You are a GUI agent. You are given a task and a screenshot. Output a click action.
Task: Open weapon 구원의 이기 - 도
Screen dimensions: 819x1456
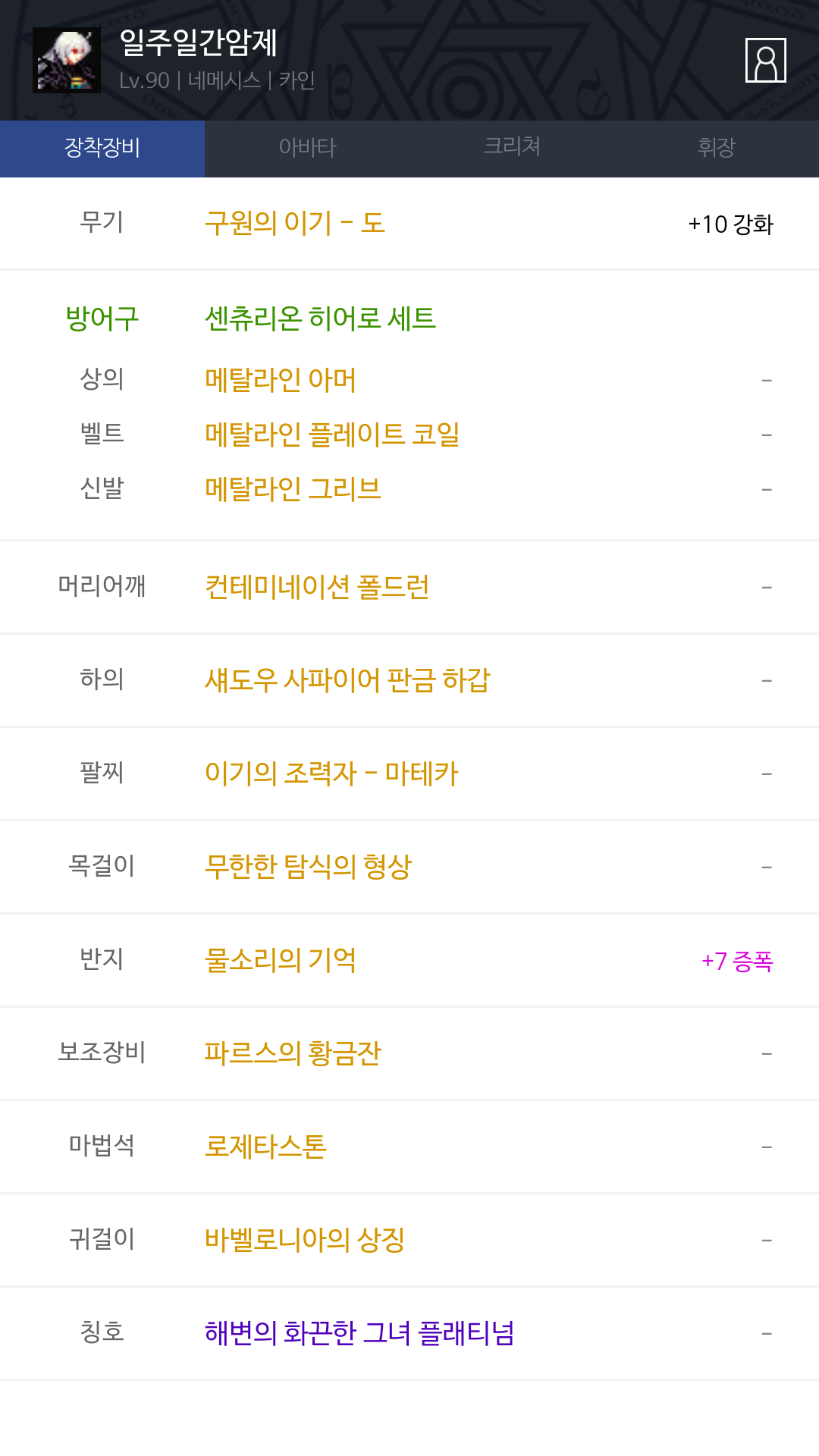coord(295,223)
